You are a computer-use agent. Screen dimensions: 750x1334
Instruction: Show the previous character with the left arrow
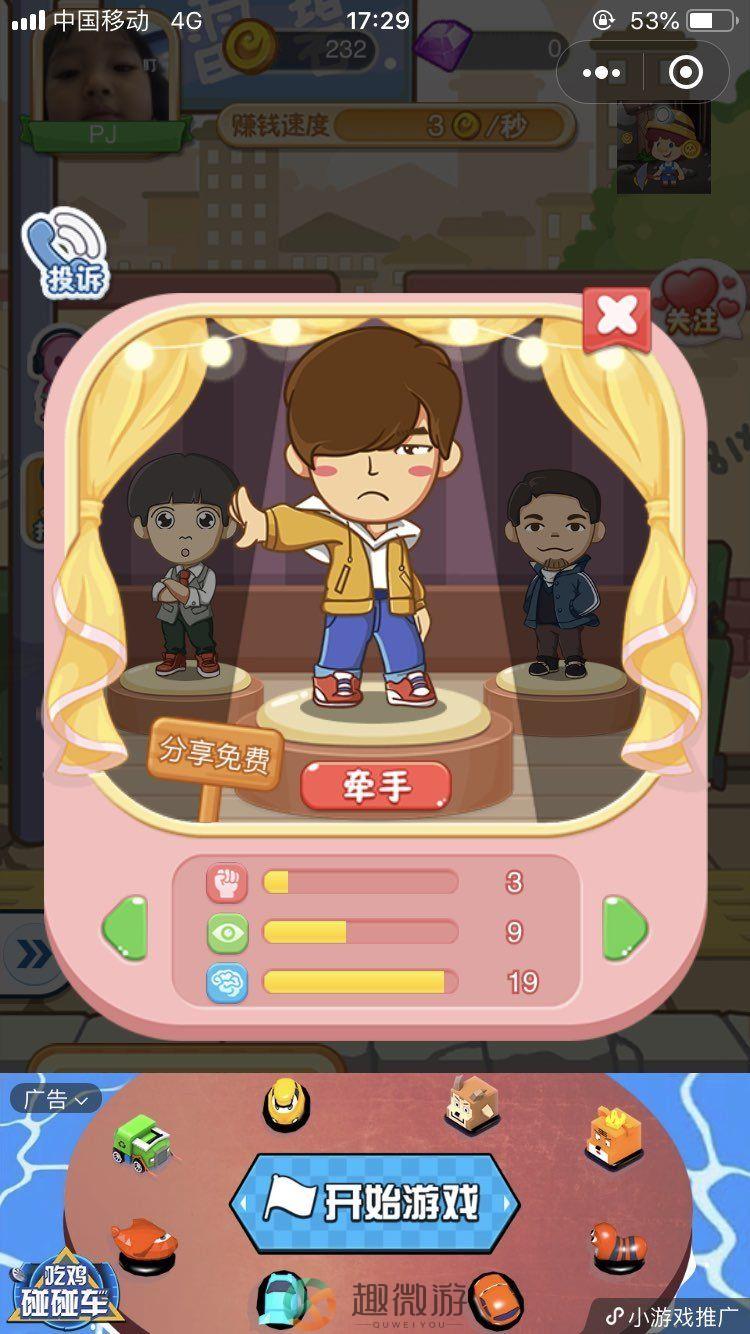125,930
